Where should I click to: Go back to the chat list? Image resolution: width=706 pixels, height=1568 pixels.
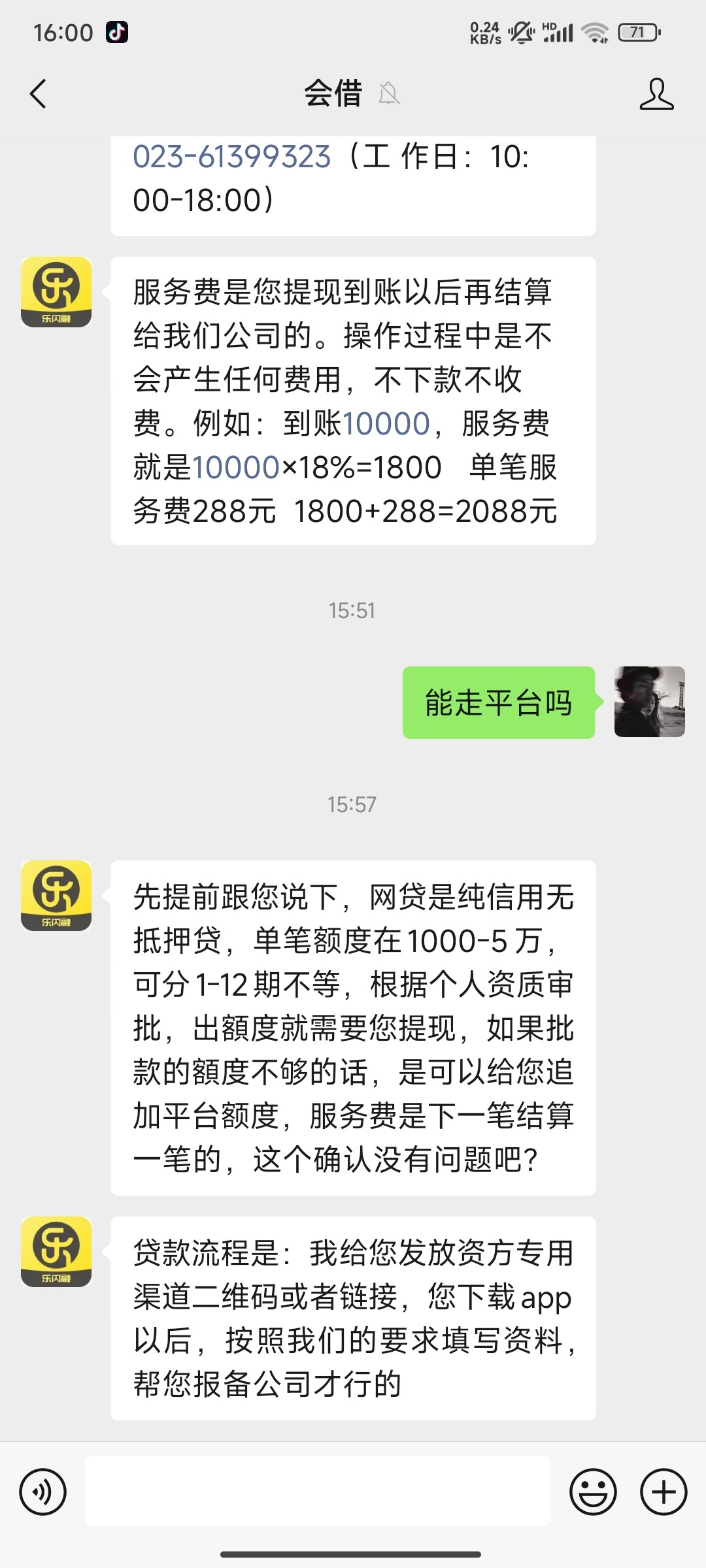[x=39, y=93]
